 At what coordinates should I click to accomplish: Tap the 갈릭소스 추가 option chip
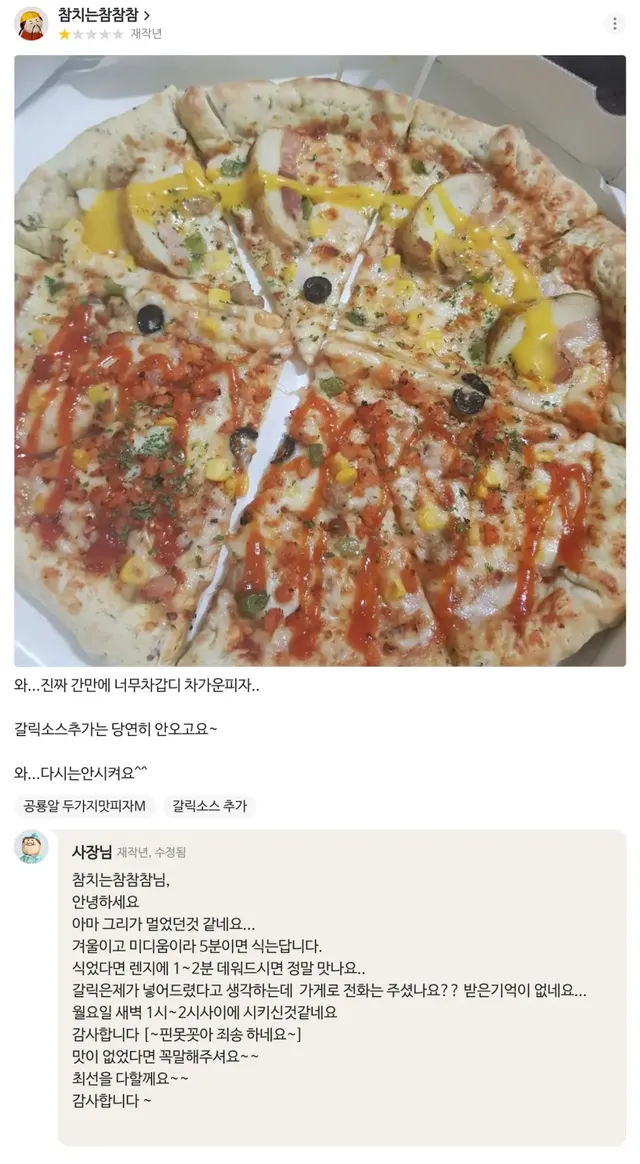(x=209, y=805)
